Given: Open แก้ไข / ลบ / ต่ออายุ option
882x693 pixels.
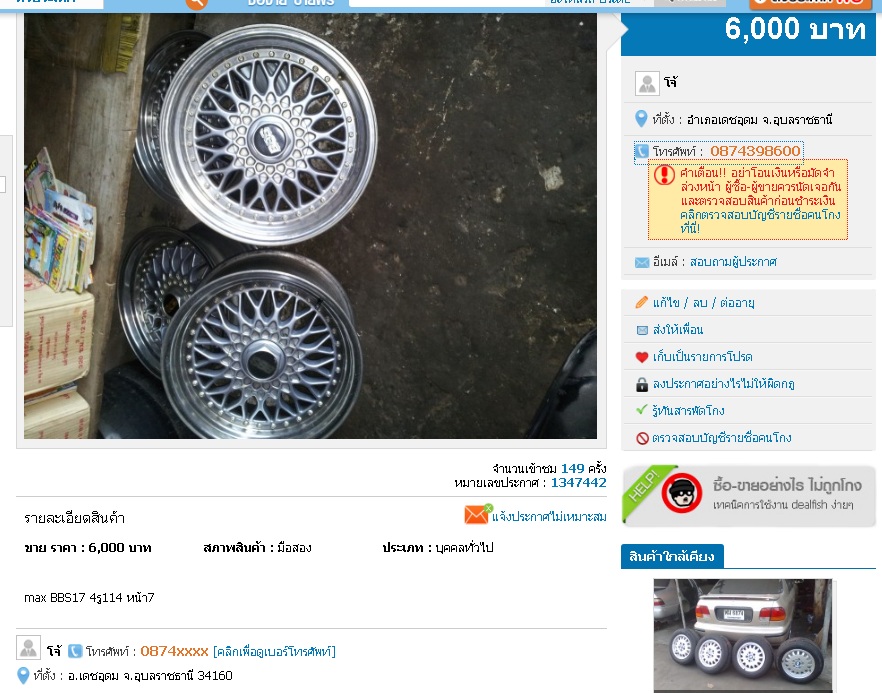Looking at the screenshot, I should click(x=703, y=302).
